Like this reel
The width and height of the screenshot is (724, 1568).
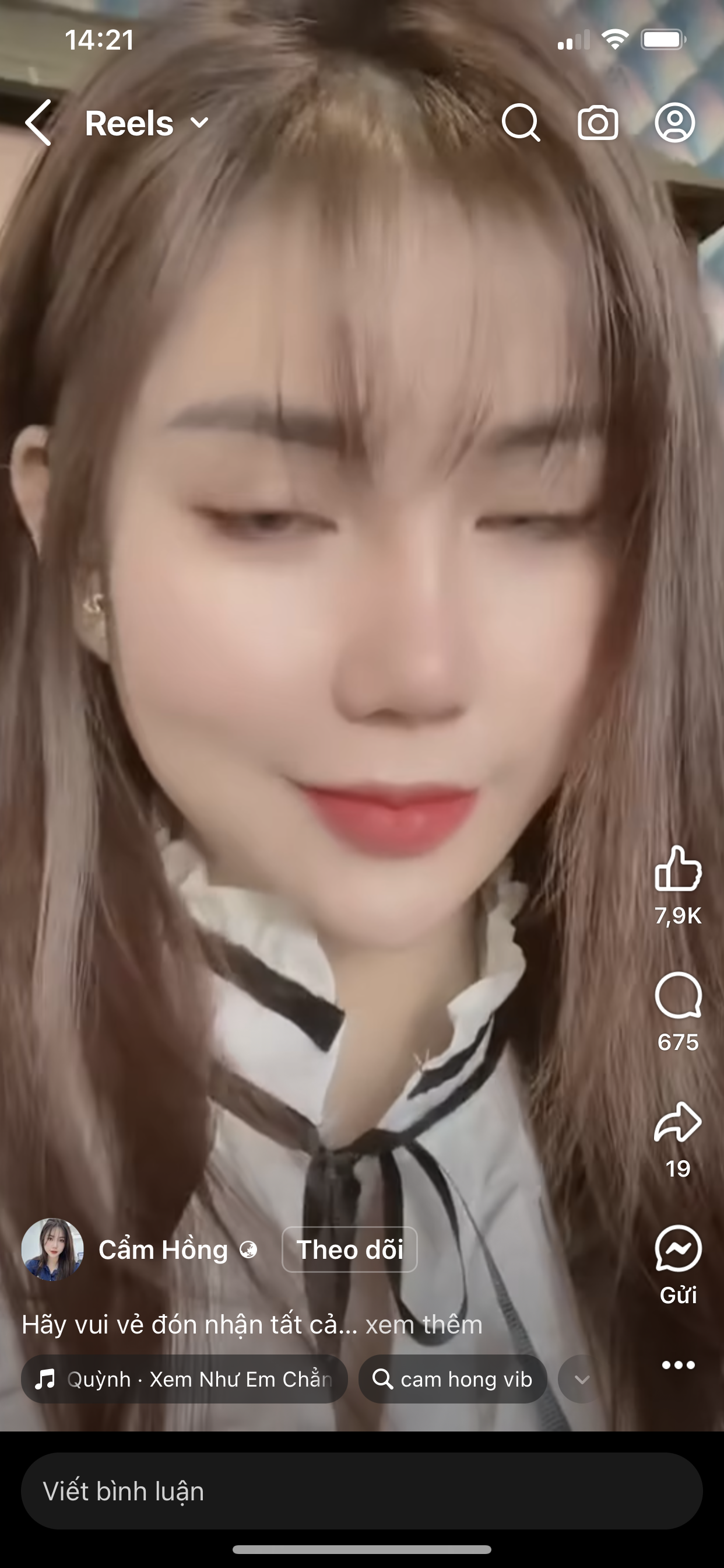click(678, 869)
